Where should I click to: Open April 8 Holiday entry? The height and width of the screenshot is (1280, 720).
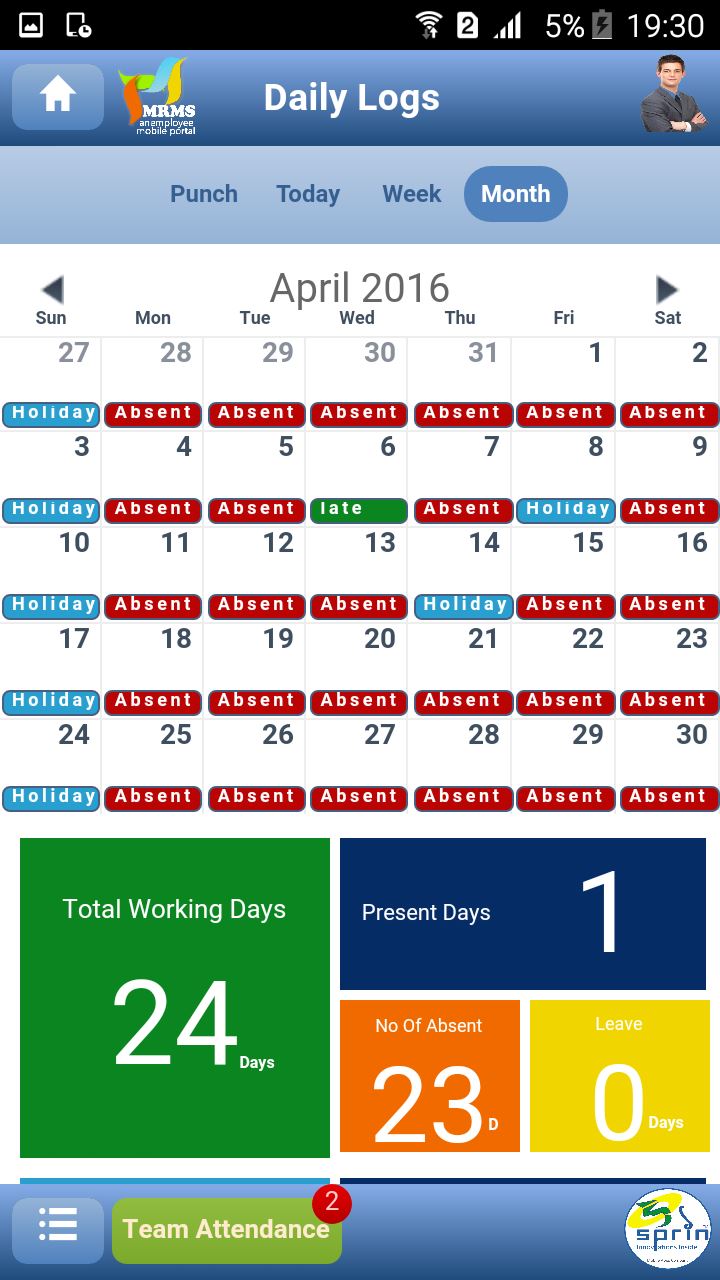(x=564, y=509)
